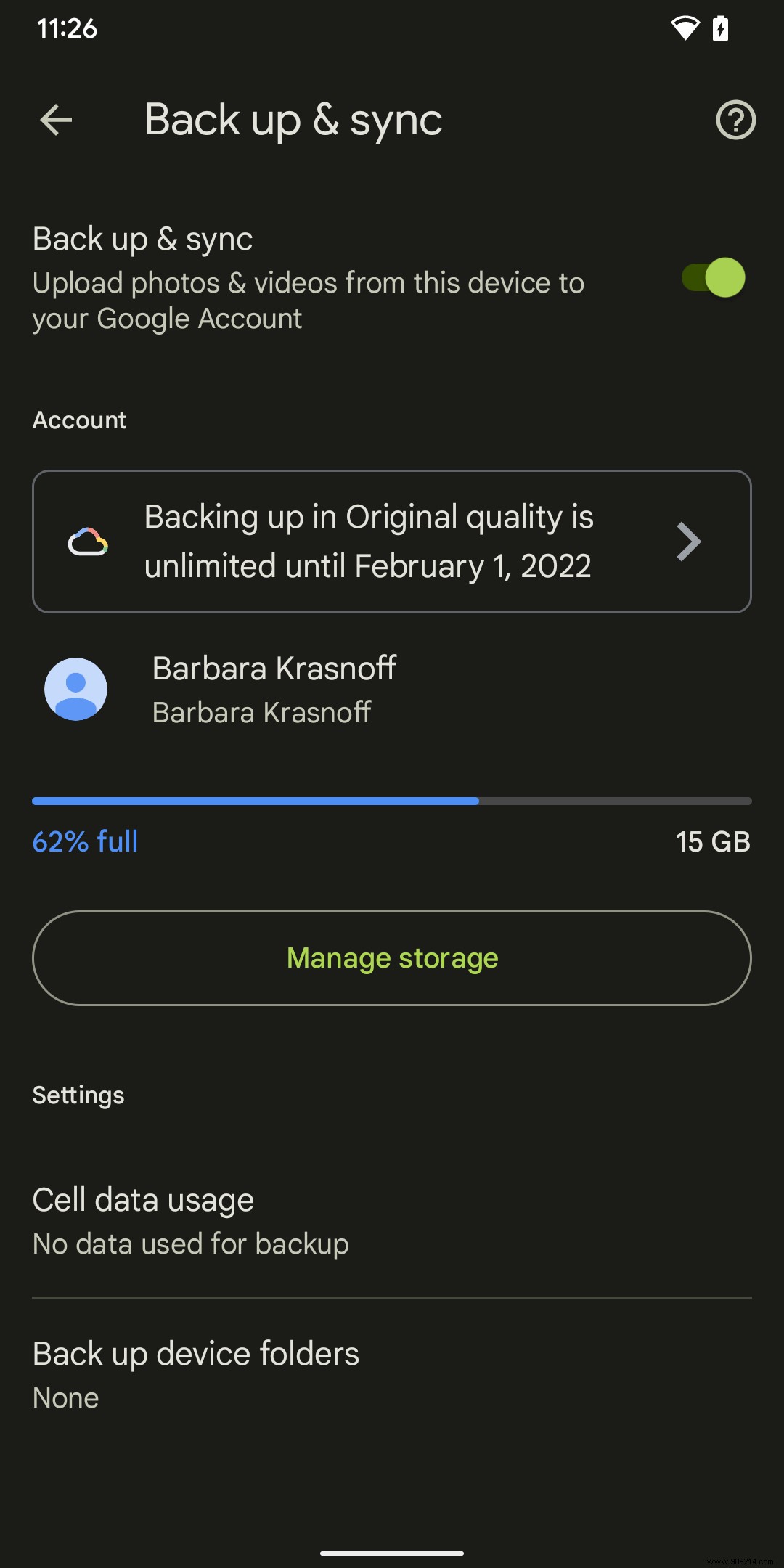Expand the Original quality backup card
784x1568 pixels.
click(x=392, y=541)
